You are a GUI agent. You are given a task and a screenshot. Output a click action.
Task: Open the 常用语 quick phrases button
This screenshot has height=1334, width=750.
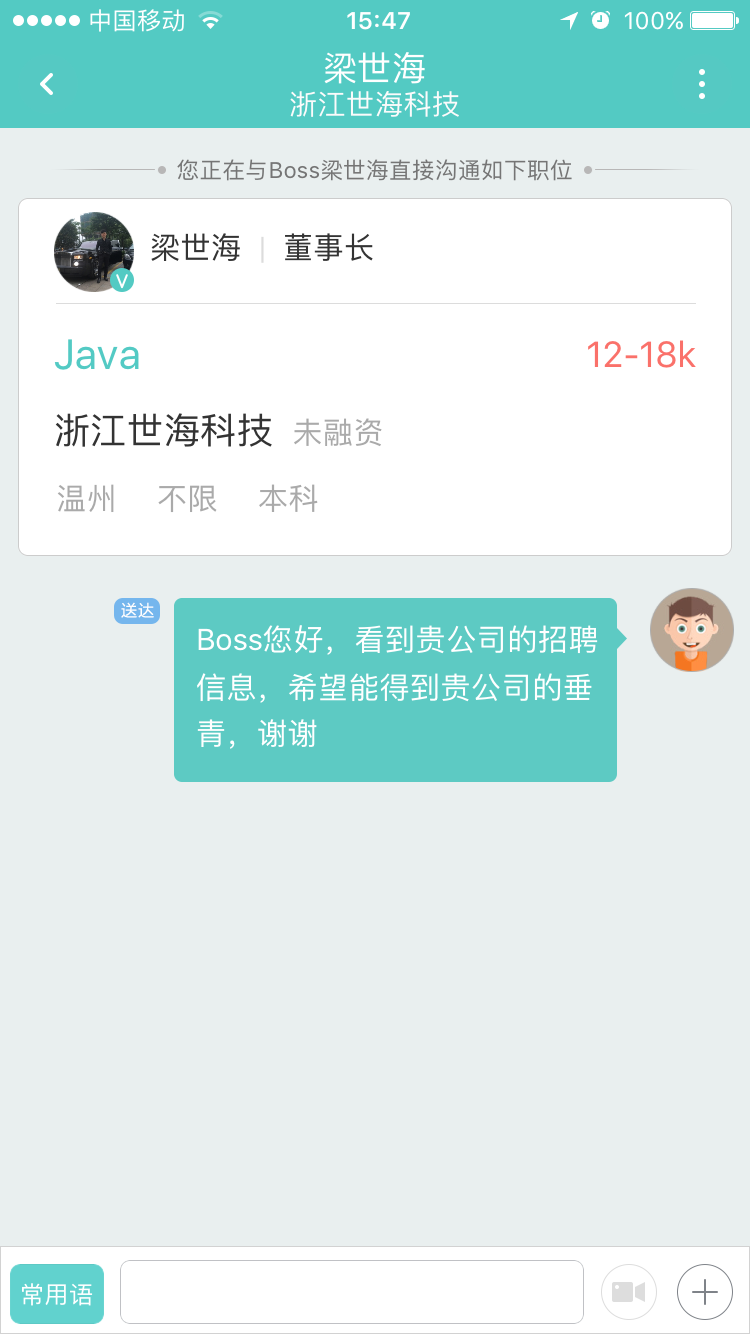(x=56, y=1293)
